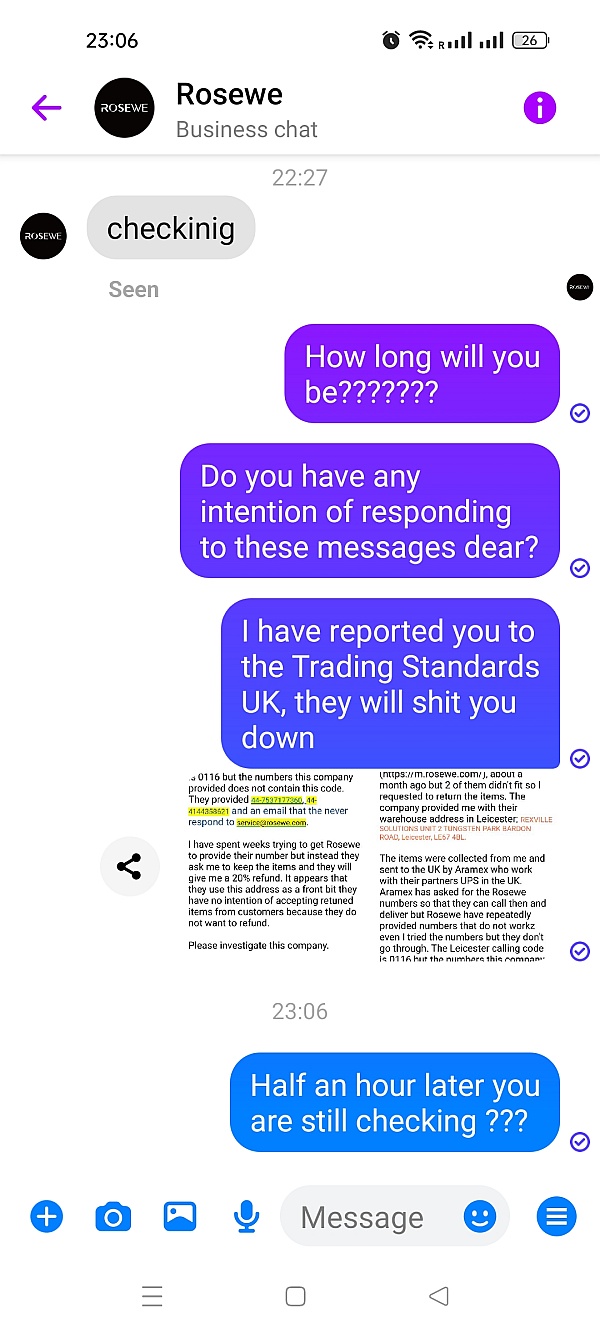Screen dimensions: 600x1333
Task: Launch the camera to take a photo
Action: 113,1216
